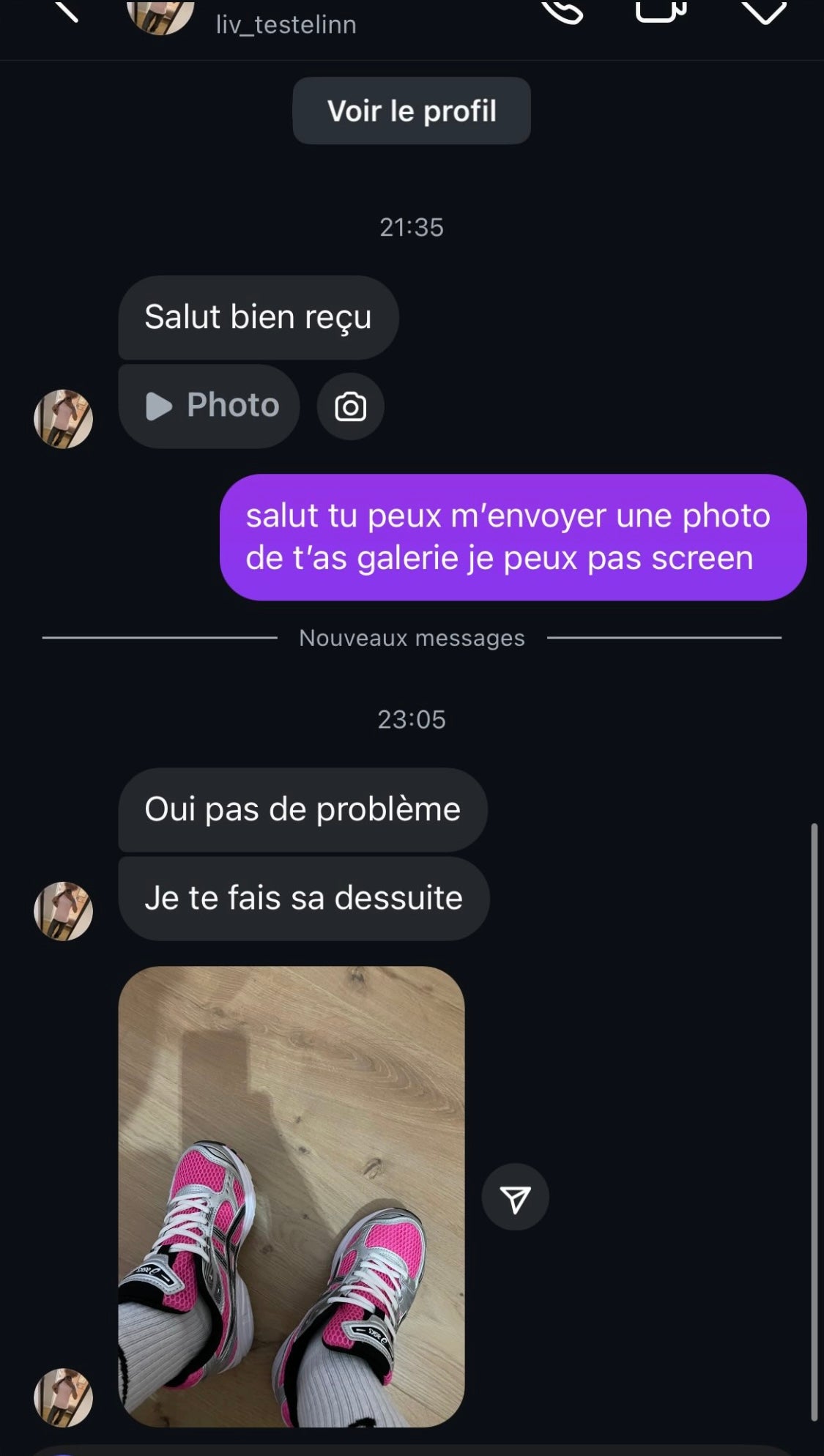Viewport: 824px width, 1456px height.
Task: Reply with camera next to Photo
Action: point(351,407)
